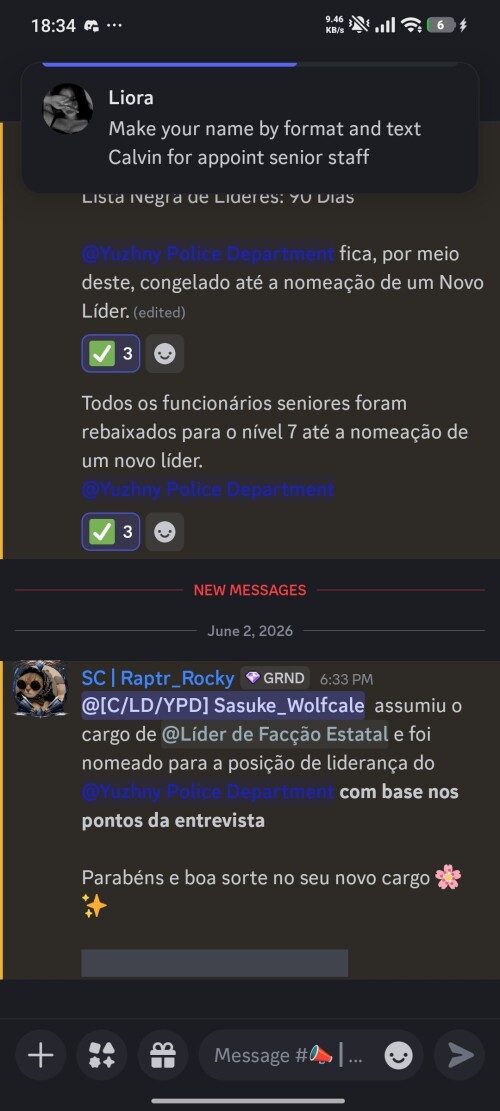The image size is (500, 1111).
Task: Send the message with the arrow button
Action: [x=460, y=1056]
